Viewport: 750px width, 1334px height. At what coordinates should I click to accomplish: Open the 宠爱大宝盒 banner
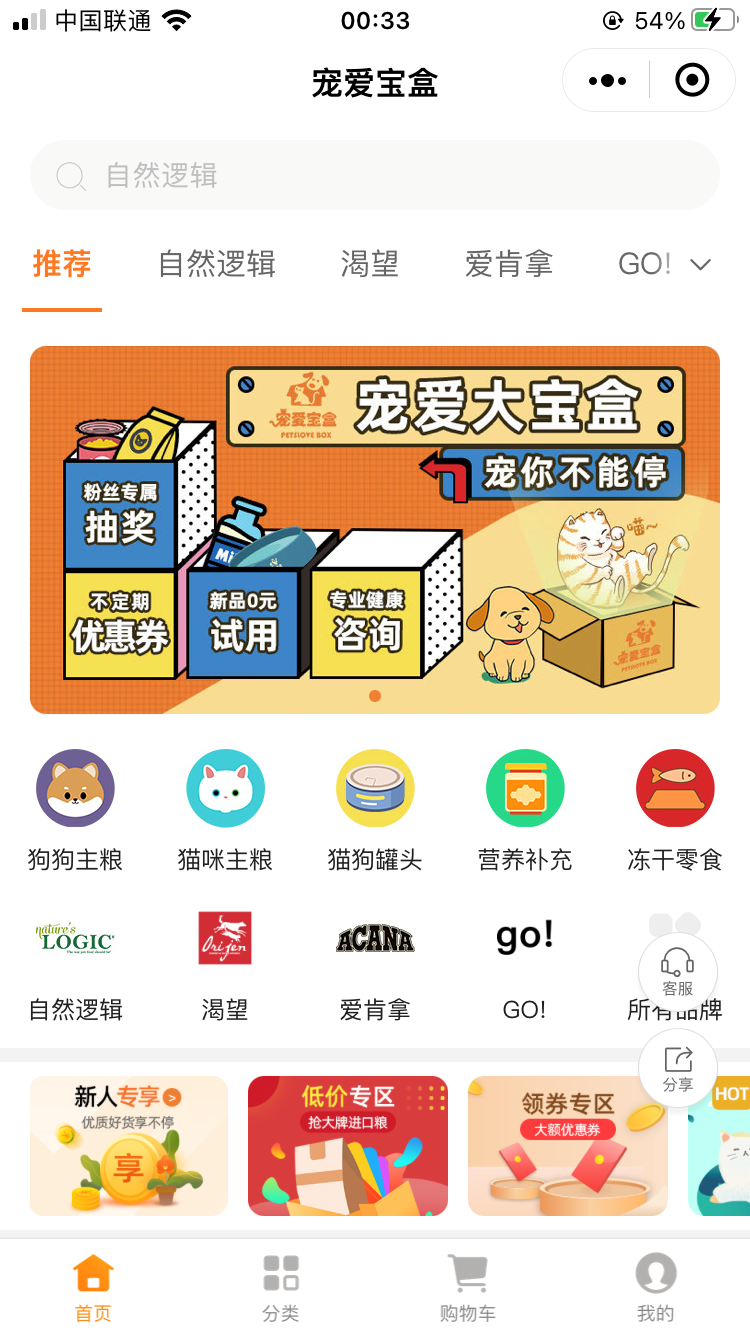[375, 529]
